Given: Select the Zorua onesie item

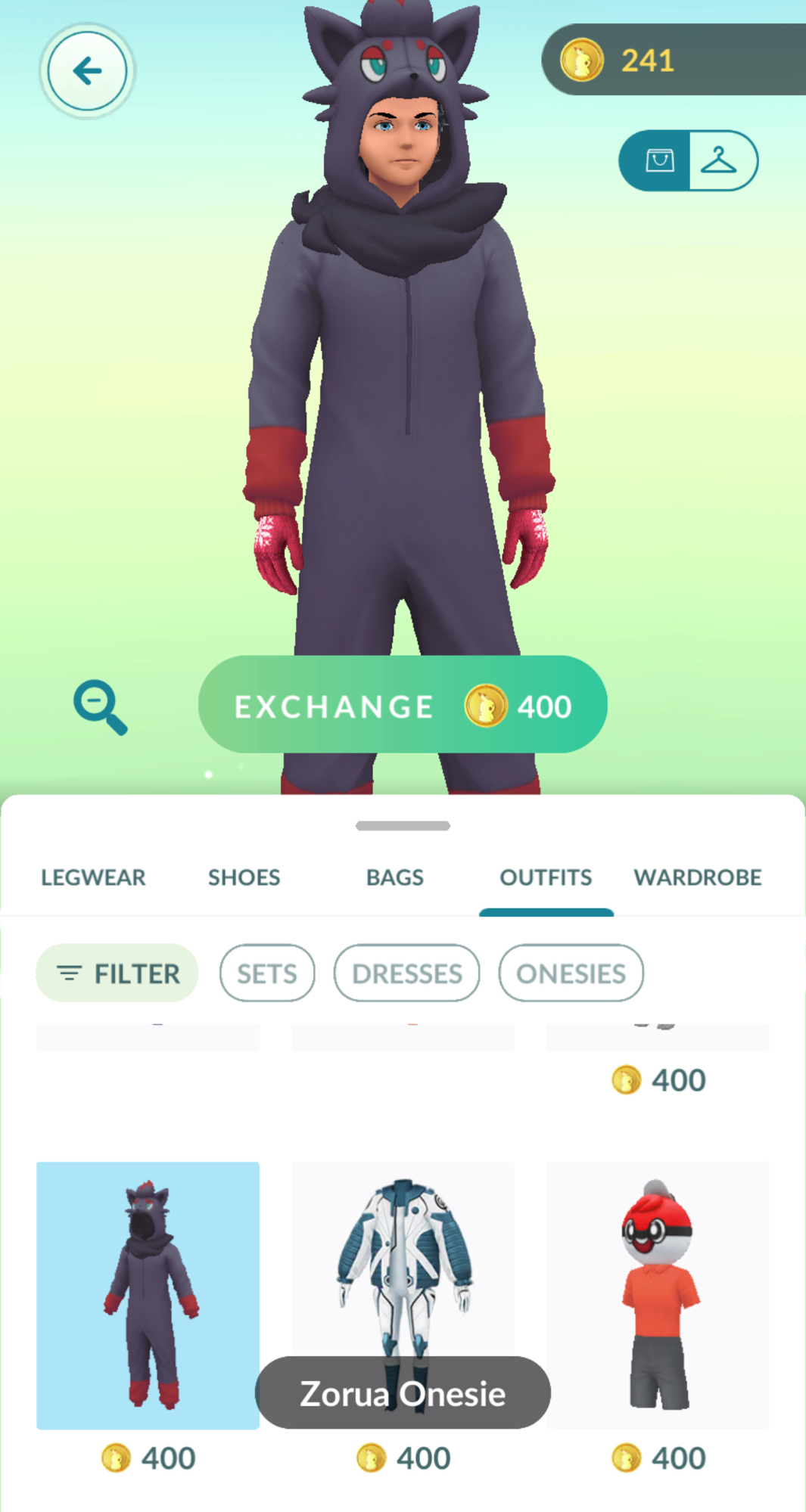Looking at the screenshot, I should (x=148, y=1295).
